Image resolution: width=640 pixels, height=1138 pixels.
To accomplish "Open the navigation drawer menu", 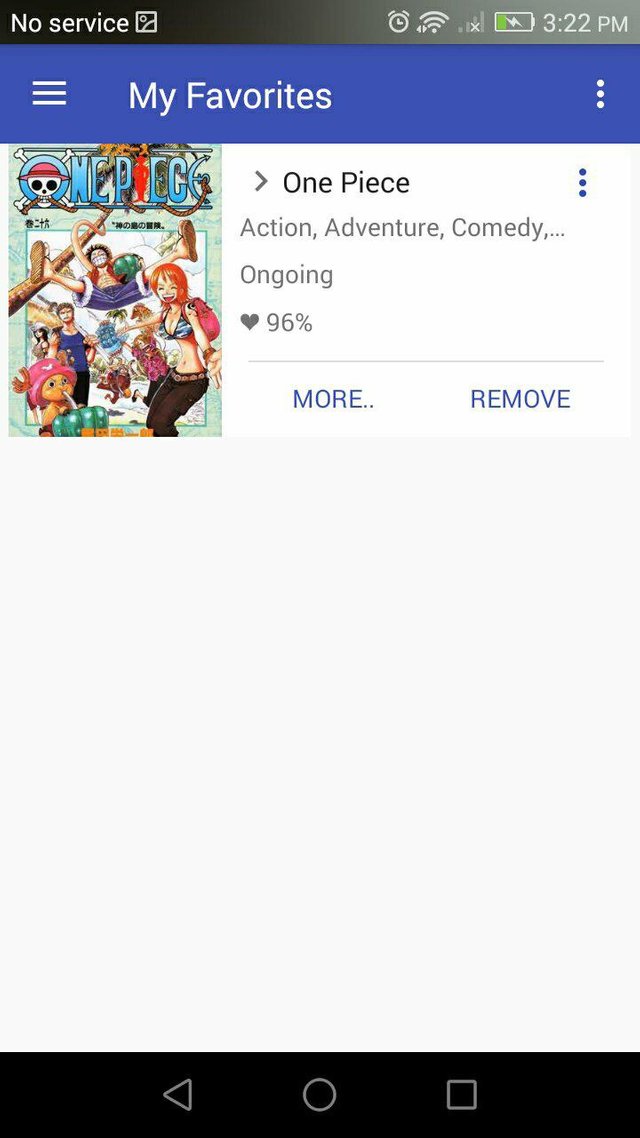I will point(49,95).
